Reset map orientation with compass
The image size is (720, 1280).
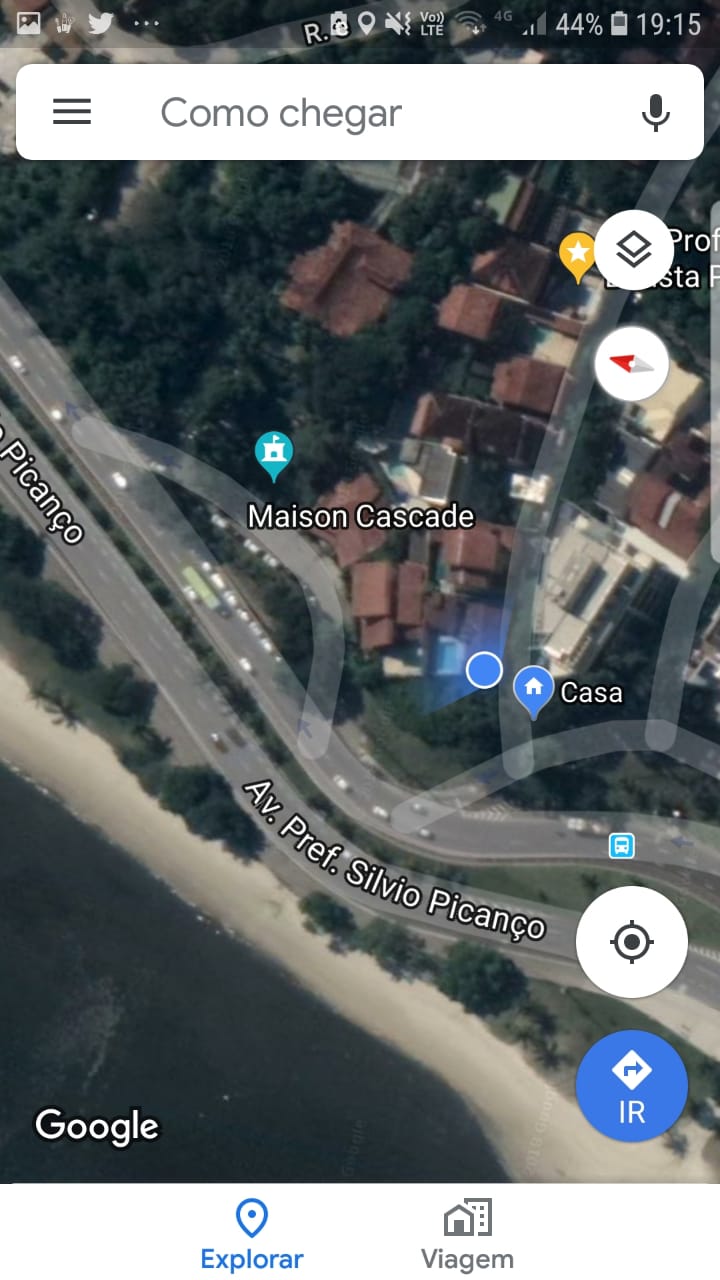(632, 363)
